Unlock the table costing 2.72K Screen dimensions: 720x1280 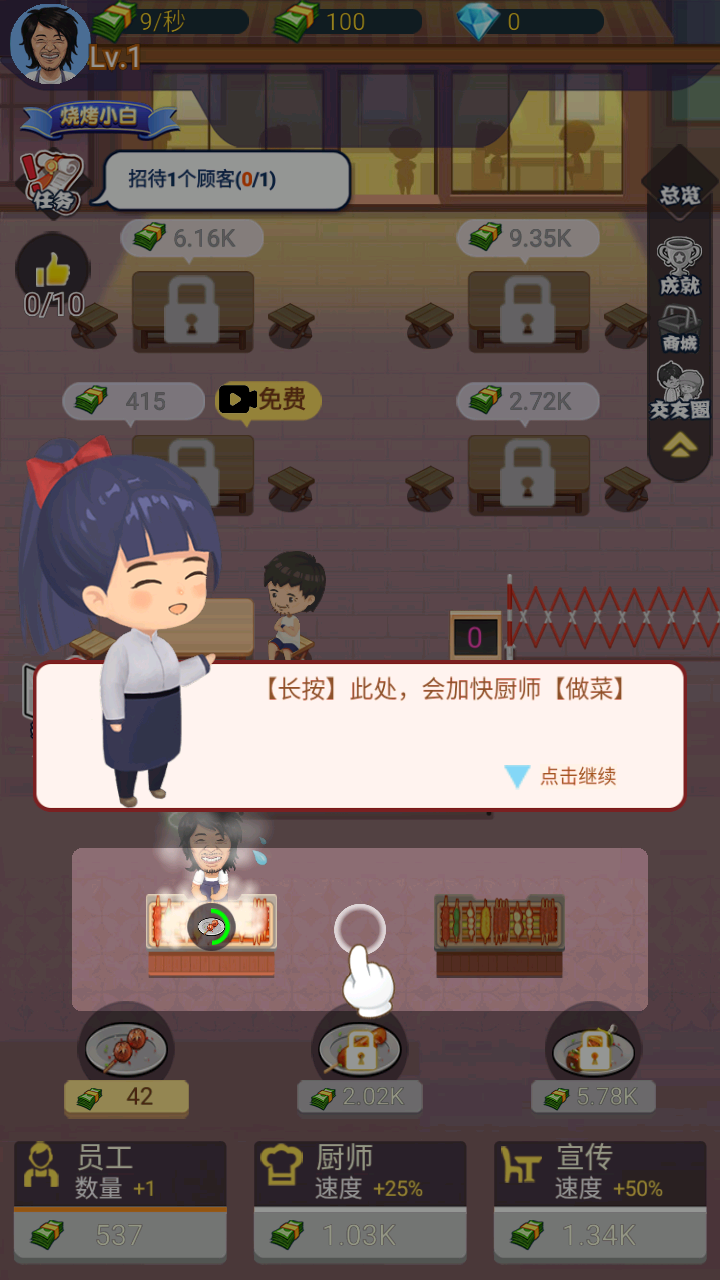(528, 475)
